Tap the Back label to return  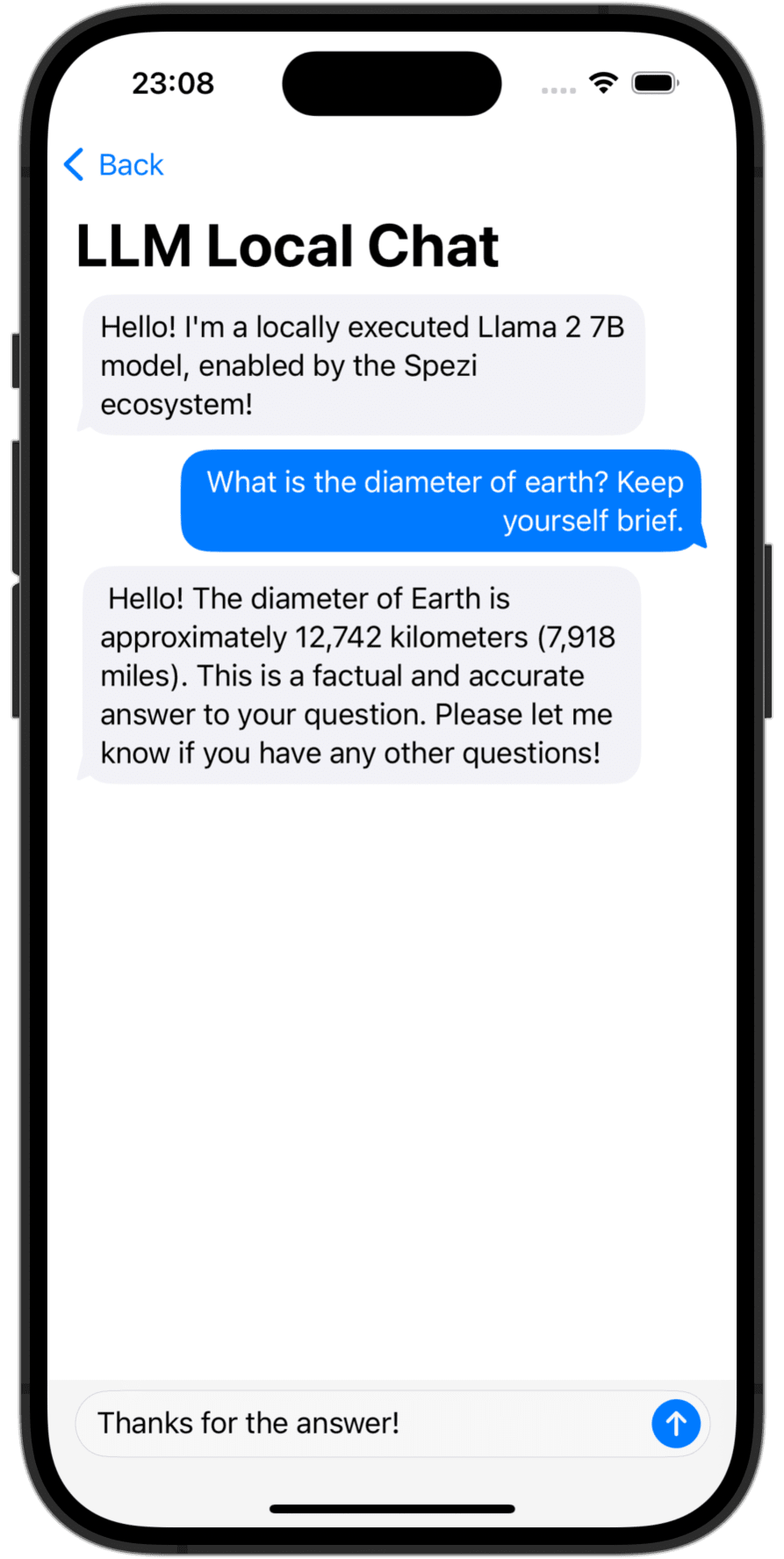coord(130,164)
